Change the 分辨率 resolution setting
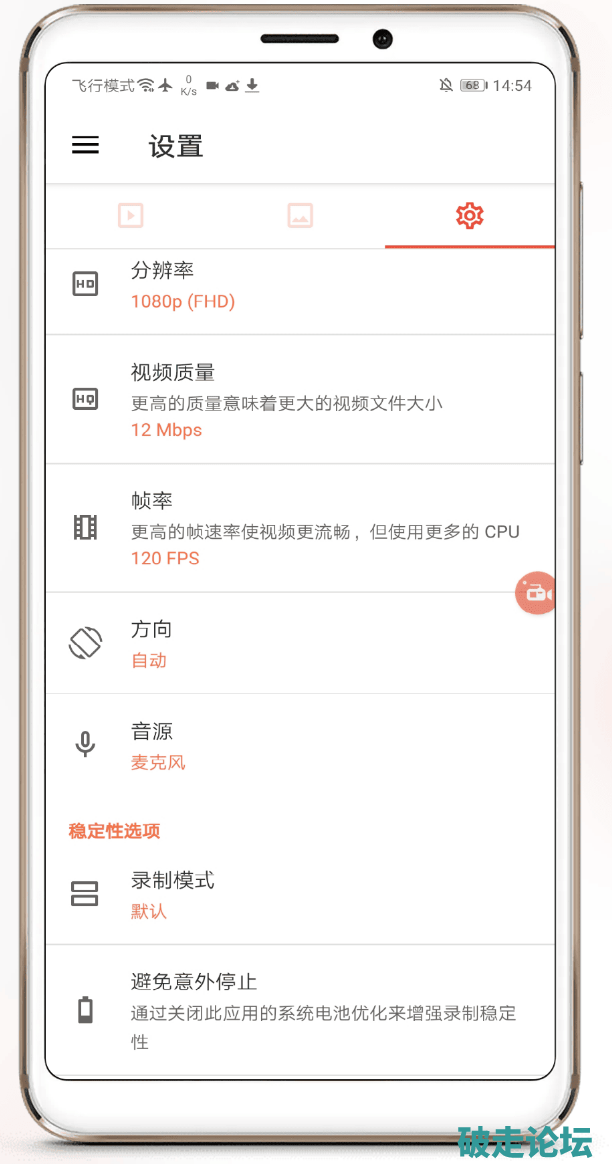The height and width of the screenshot is (1164, 612). [x=300, y=286]
